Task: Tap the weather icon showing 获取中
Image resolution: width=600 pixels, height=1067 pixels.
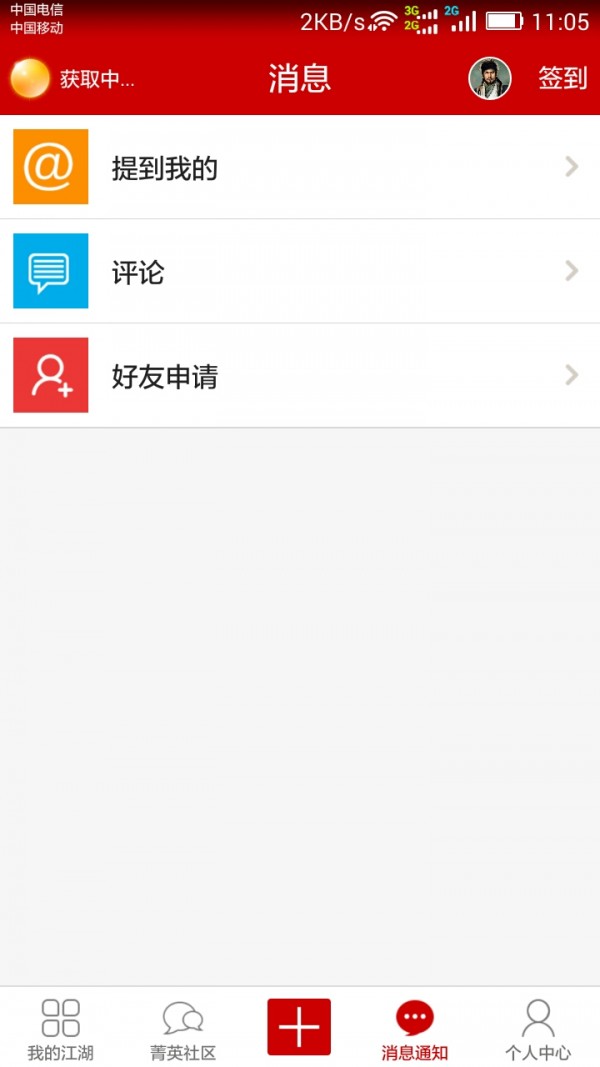Action: [x=30, y=78]
